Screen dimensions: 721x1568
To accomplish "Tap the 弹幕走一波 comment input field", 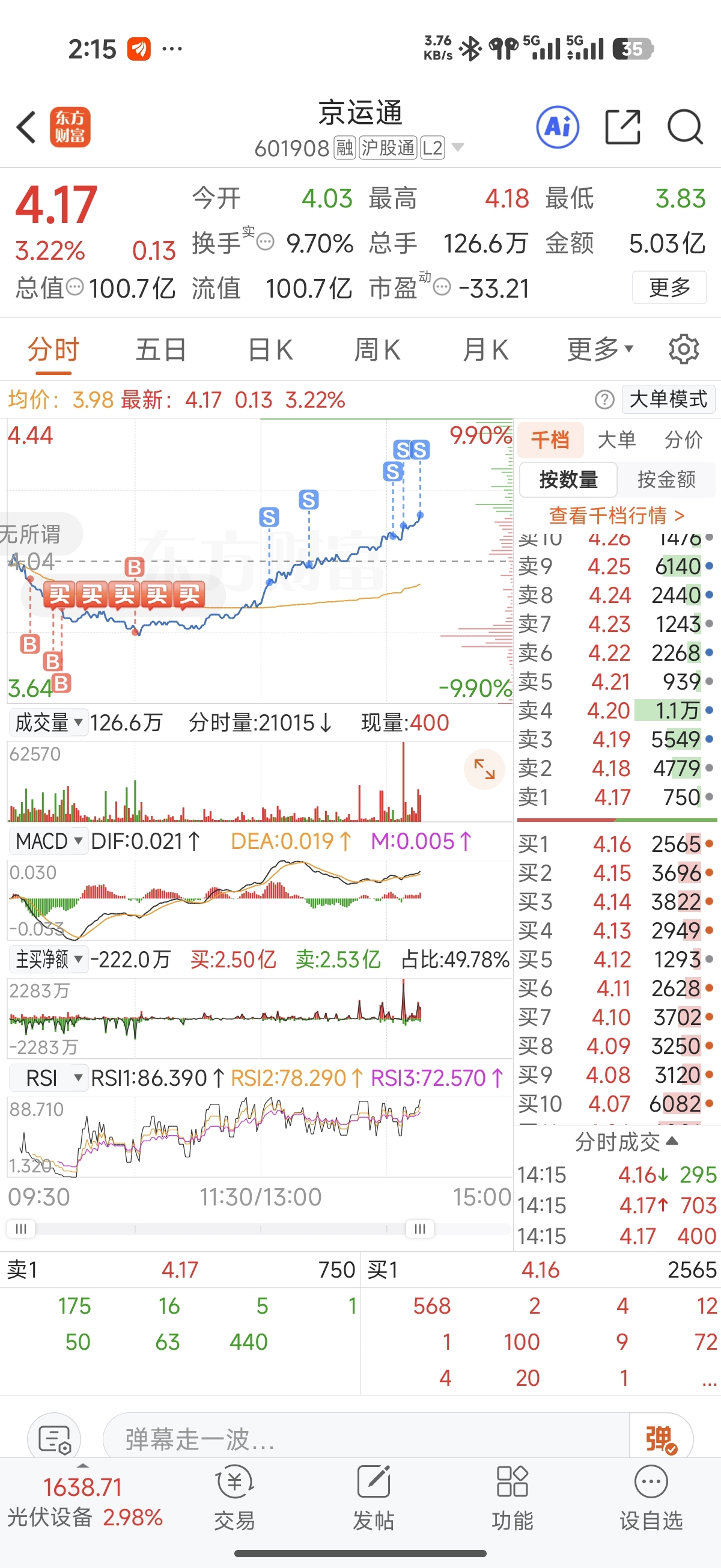I will pos(365,1439).
